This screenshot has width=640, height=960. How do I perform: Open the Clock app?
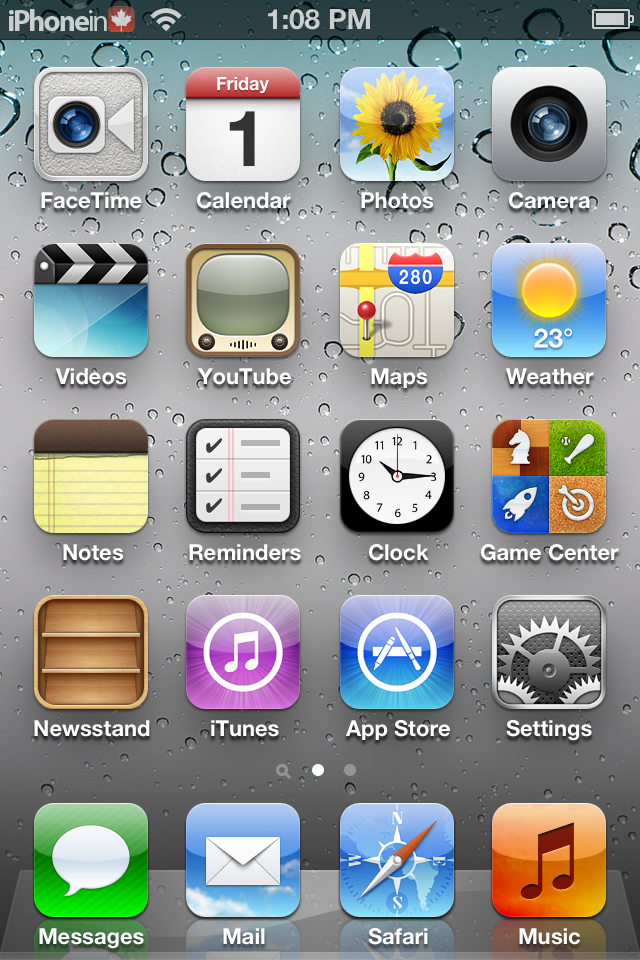coord(396,476)
